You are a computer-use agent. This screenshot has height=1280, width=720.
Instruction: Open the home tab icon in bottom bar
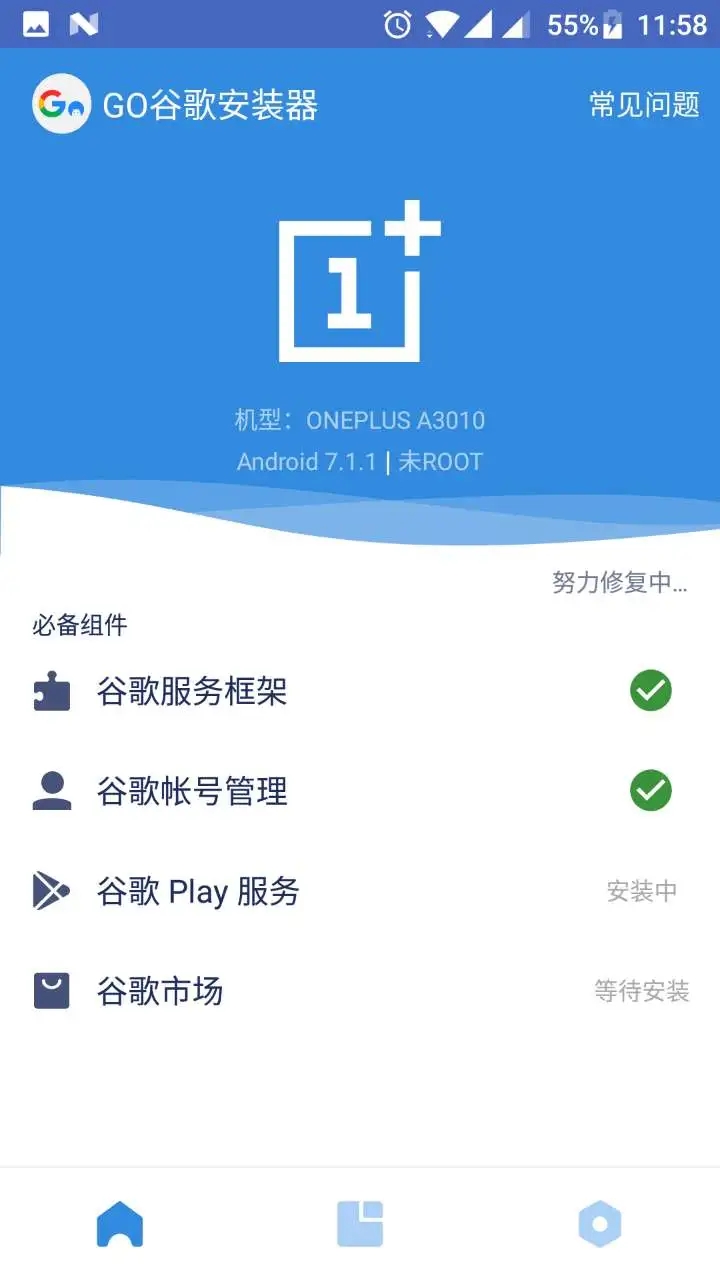(x=120, y=1224)
